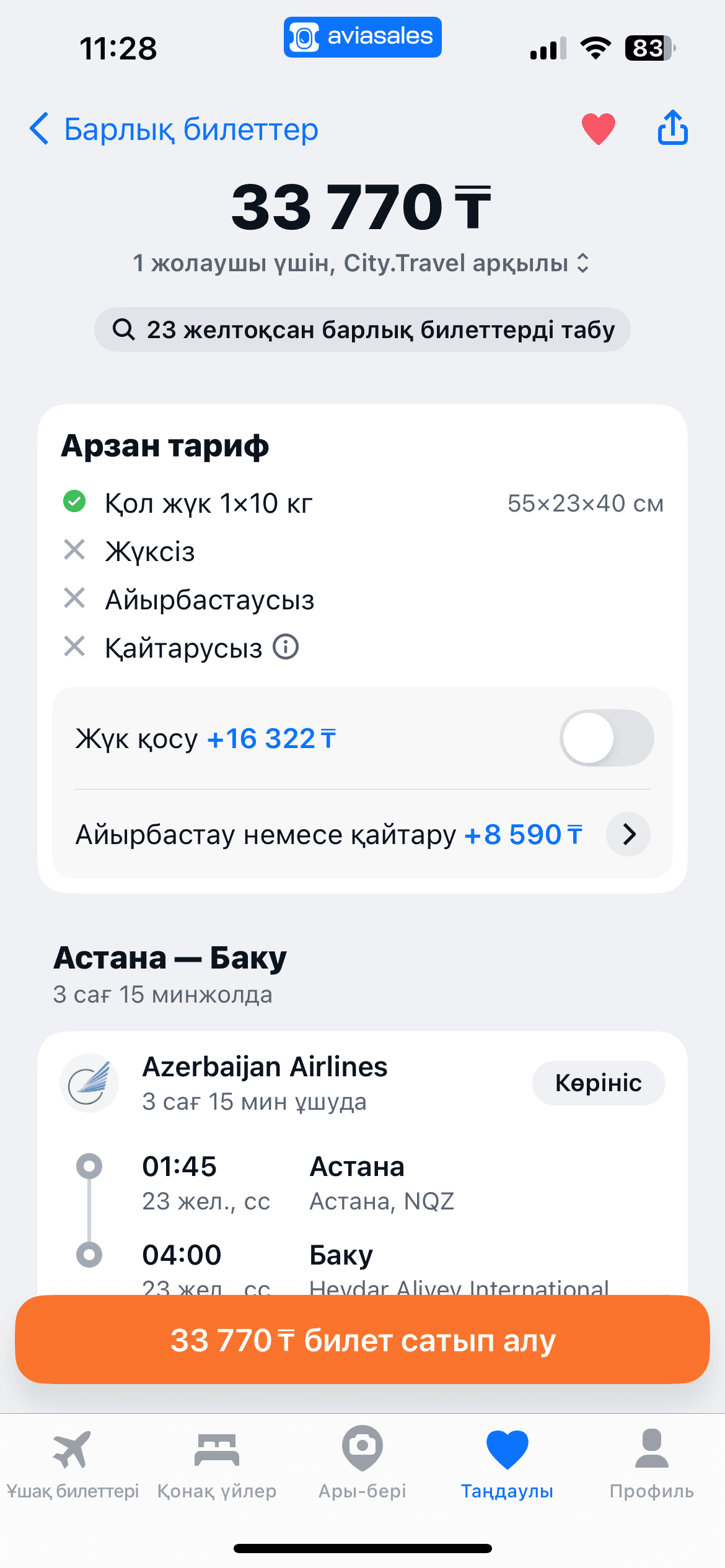Viewport: 725px width, 1568px height.
Task: Open City.Travel seller dropdown
Action: point(361,263)
